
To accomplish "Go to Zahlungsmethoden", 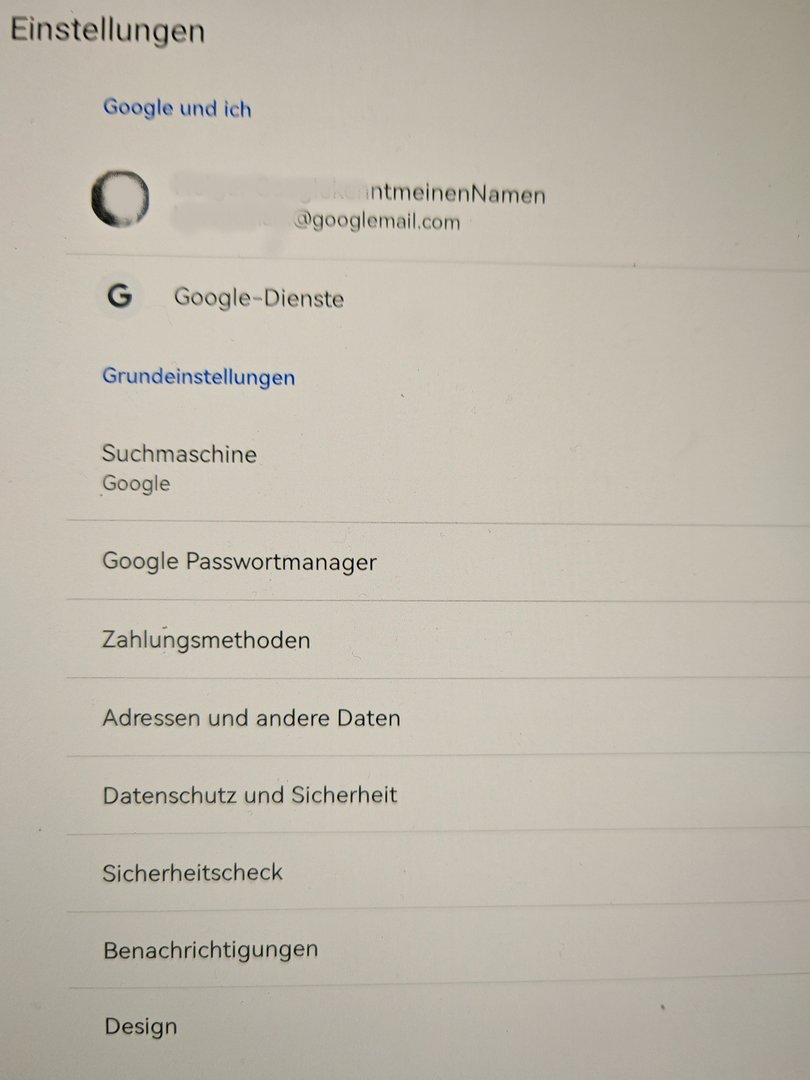I will (206, 640).
